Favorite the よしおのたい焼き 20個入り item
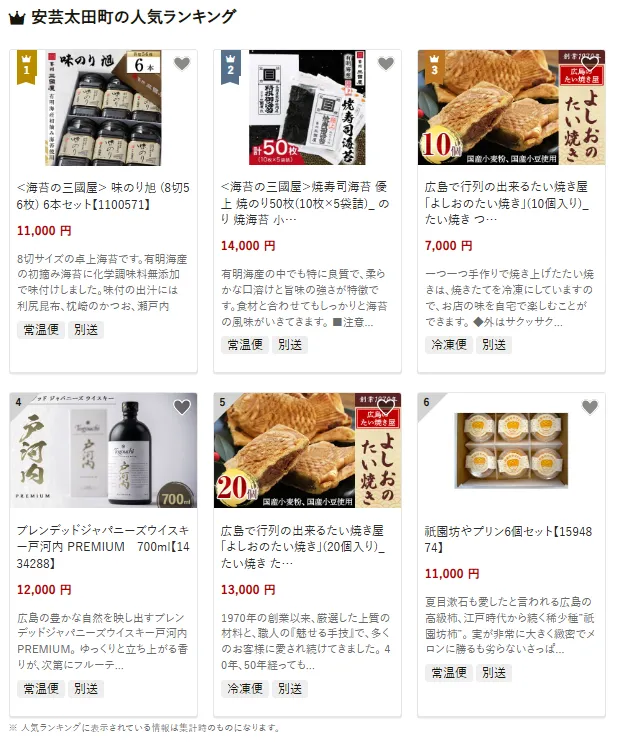Viewport: 619px width, 742px height. [x=385, y=407]
